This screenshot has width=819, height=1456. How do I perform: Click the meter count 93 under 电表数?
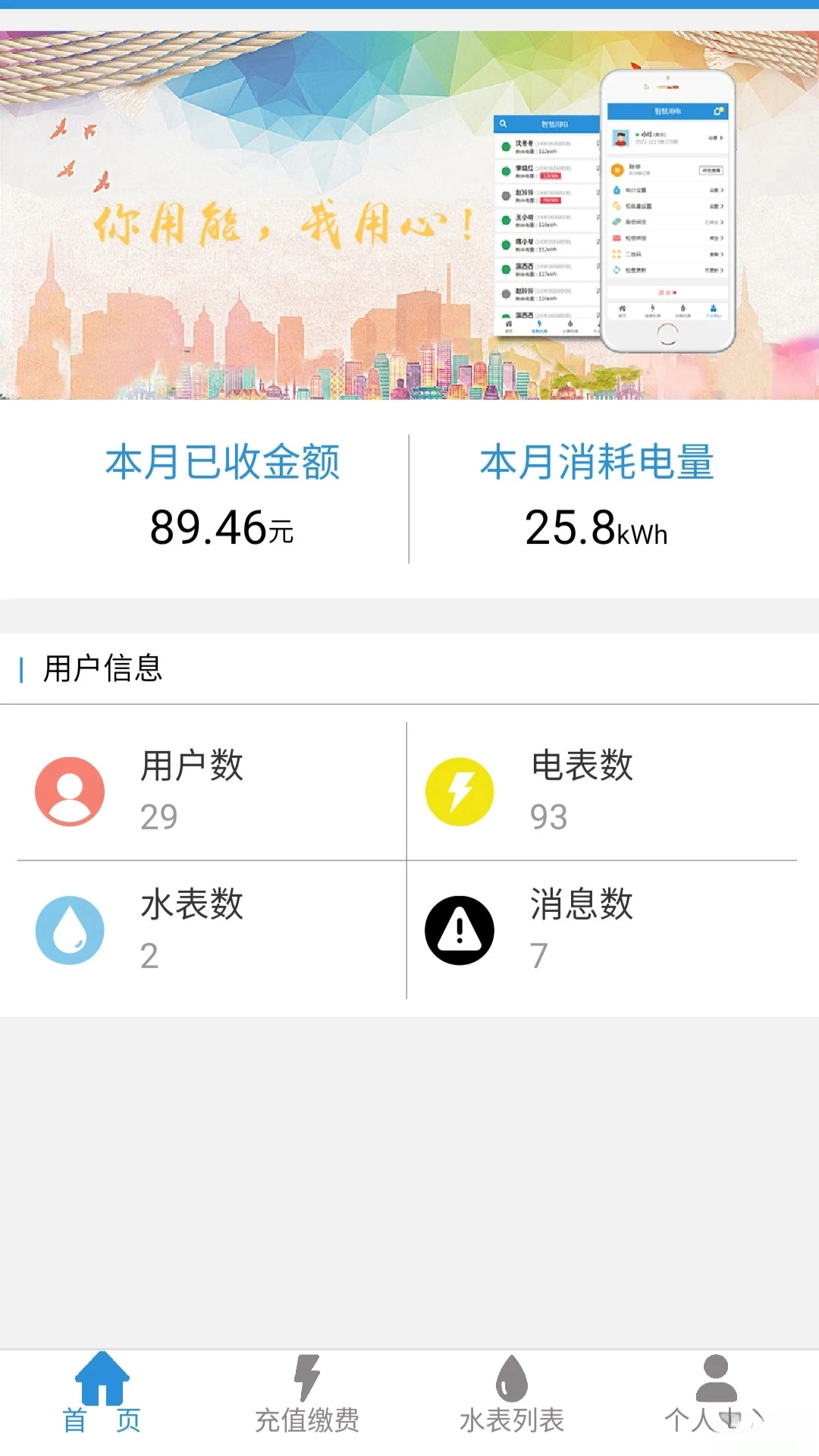click(x=551, y=819)
